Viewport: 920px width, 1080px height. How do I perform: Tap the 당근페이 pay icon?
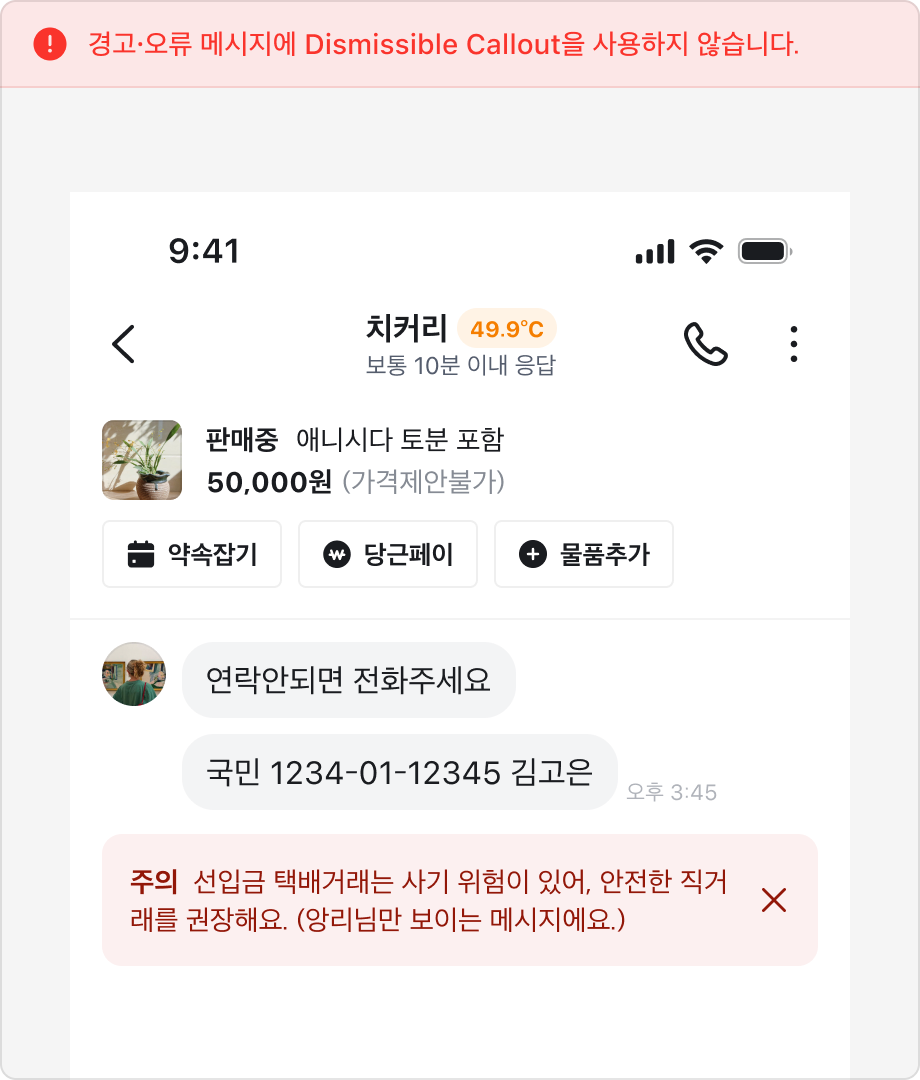[x=337, y=554]
